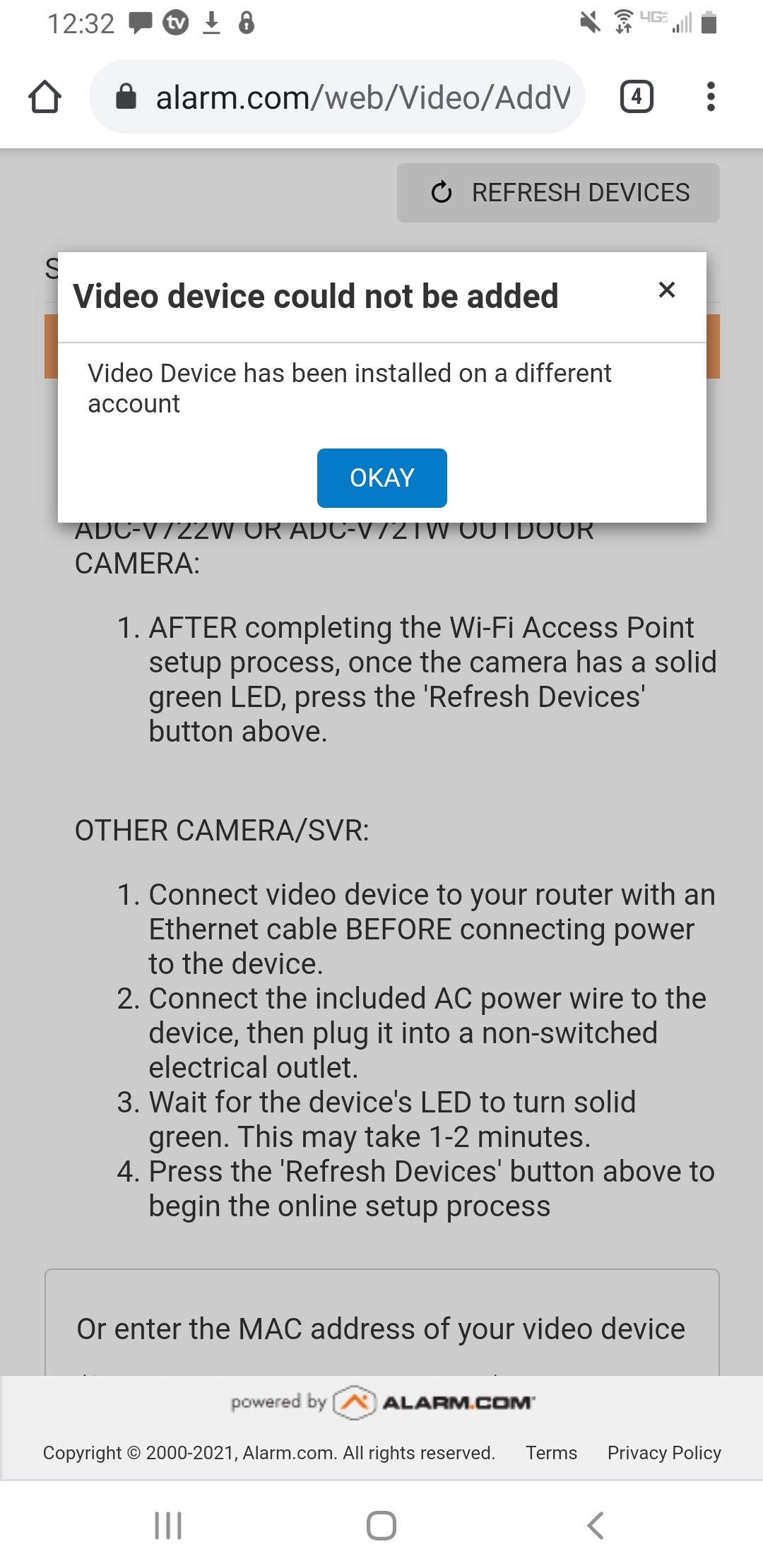Viewport: 763px width, 1568px height.
Task: Open the browser overflow menu
Action: 711,97
